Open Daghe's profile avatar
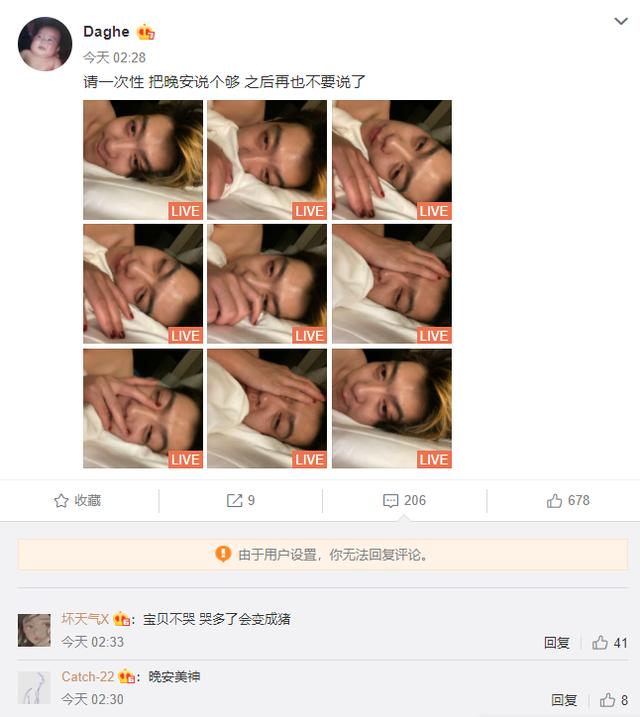 (45, 44)
